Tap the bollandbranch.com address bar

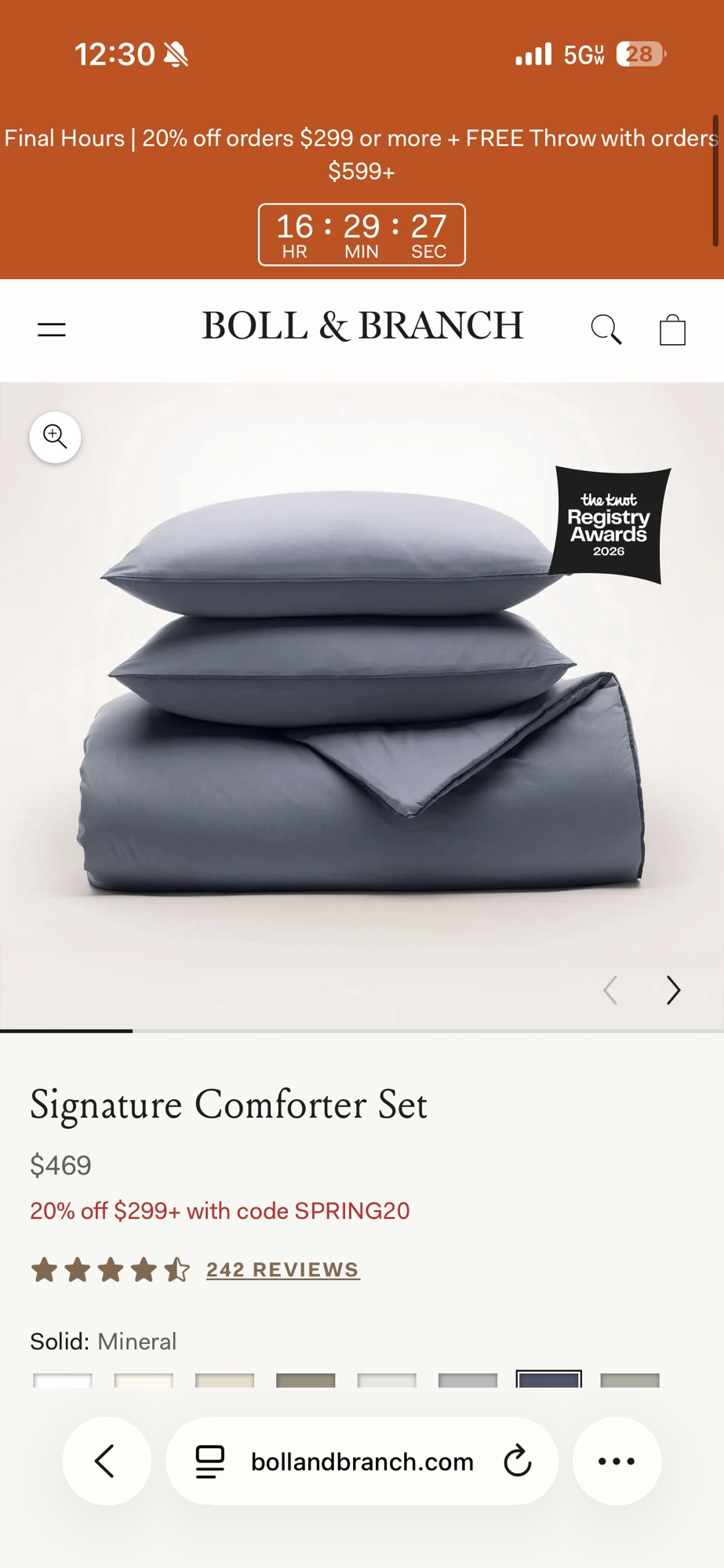[x=362, y=1461]
